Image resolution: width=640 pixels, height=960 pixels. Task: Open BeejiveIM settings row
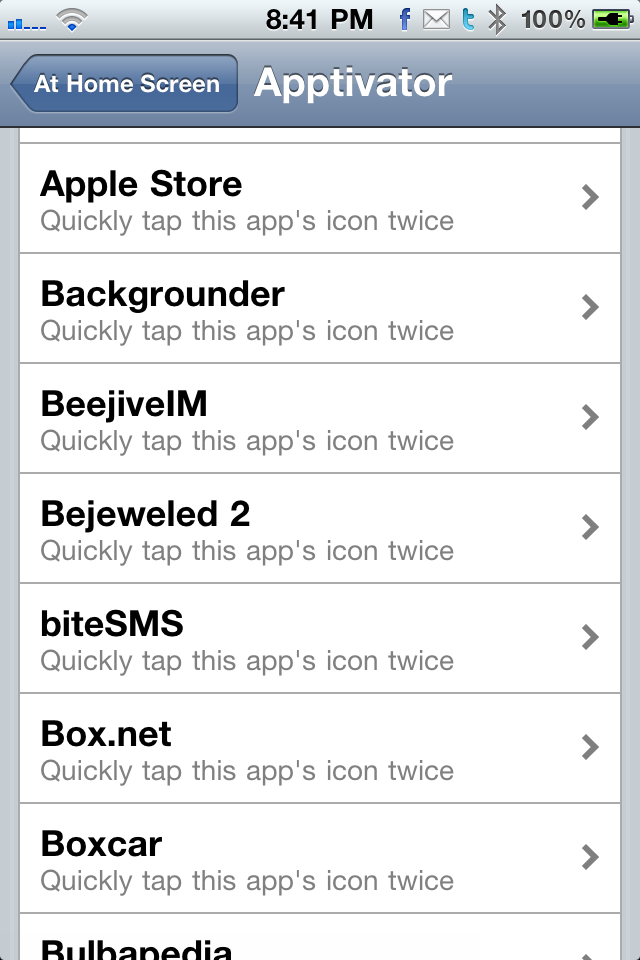point(320,419)
